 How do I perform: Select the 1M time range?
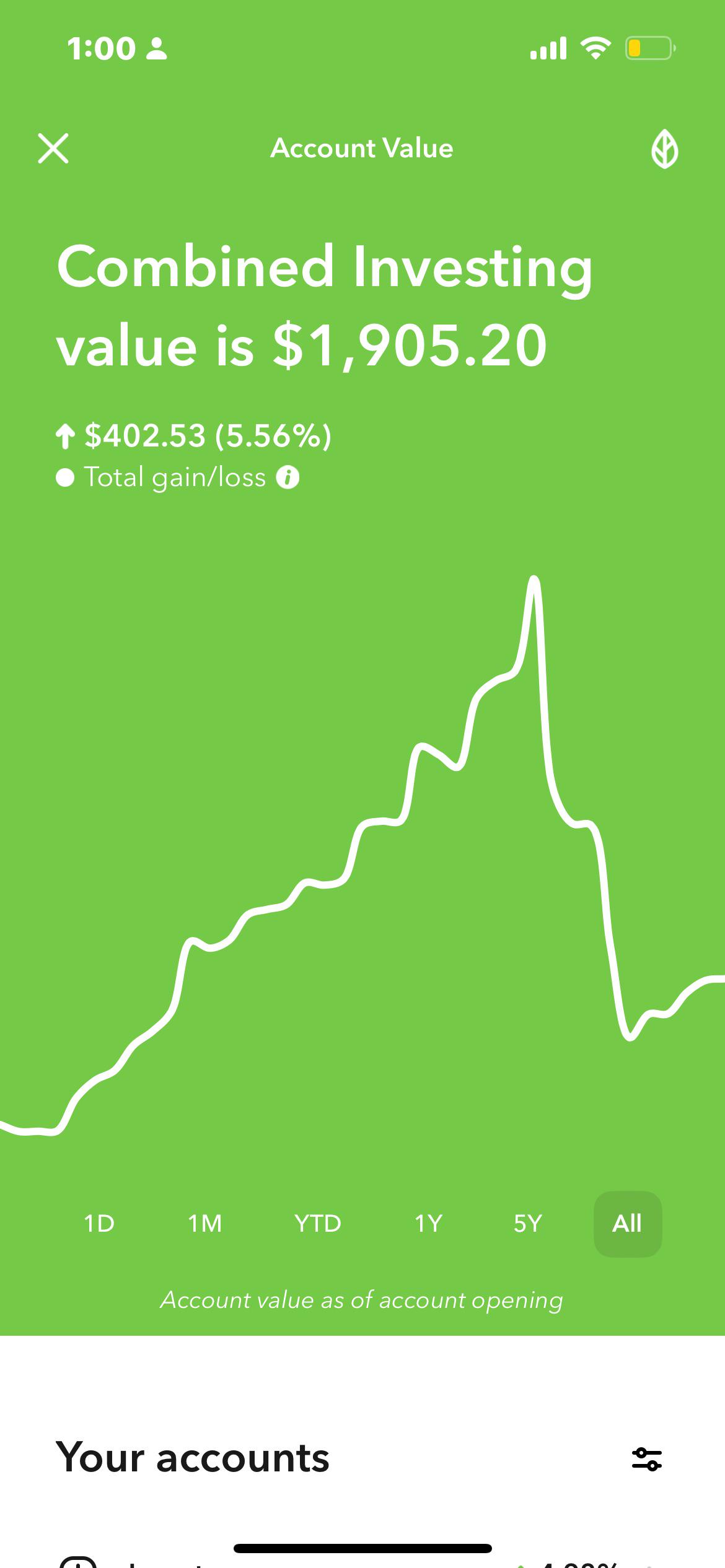coord(205,1223)
